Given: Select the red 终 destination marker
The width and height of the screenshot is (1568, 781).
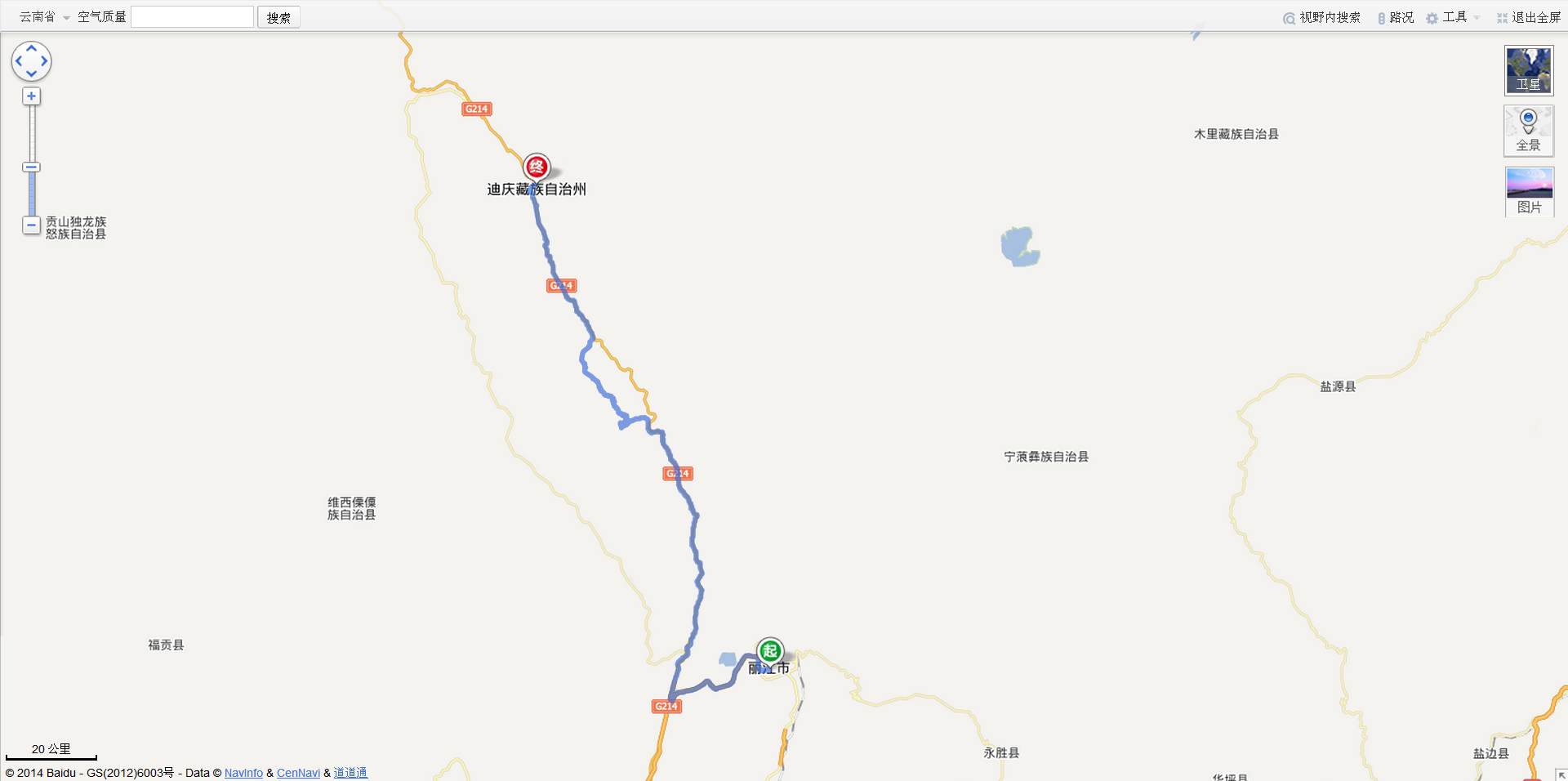Looking at the screenshot, I should coord(537,167).
